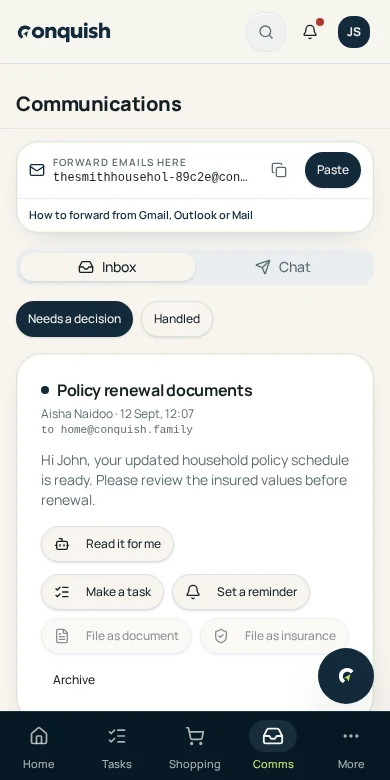The image size is (390, 780).
Task: Show the Handled filter
Action: point(177,319)
